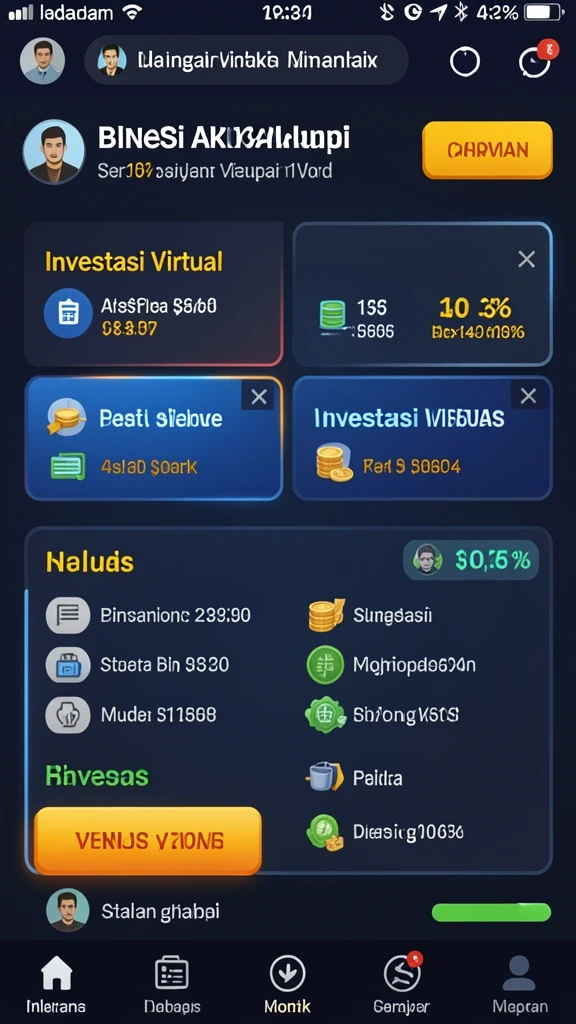Close the blue Investasi card with coins
Viewport: 576px width, 1024px height.
click(528, 396)
